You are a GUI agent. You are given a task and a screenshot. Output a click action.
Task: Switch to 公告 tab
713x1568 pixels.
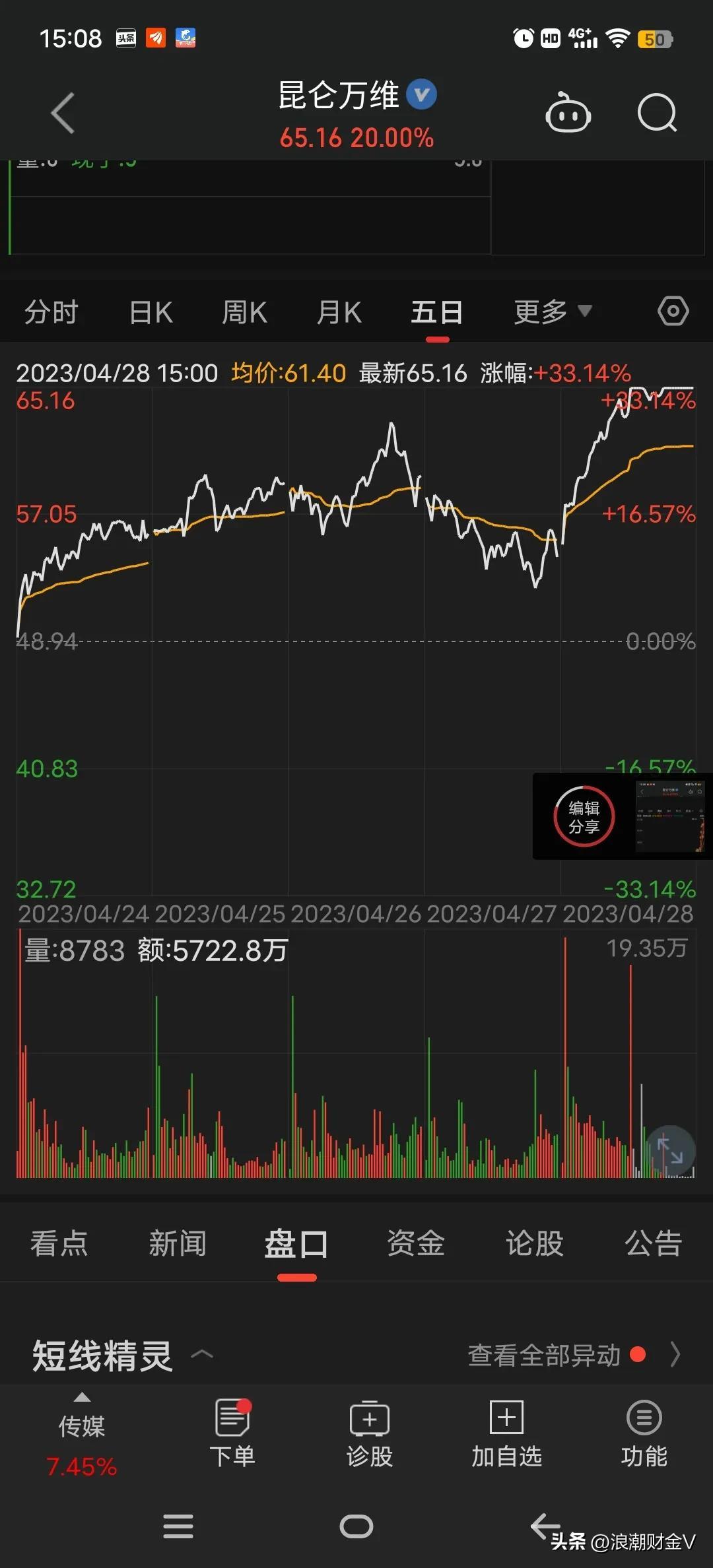click(x=653, y=1243)
